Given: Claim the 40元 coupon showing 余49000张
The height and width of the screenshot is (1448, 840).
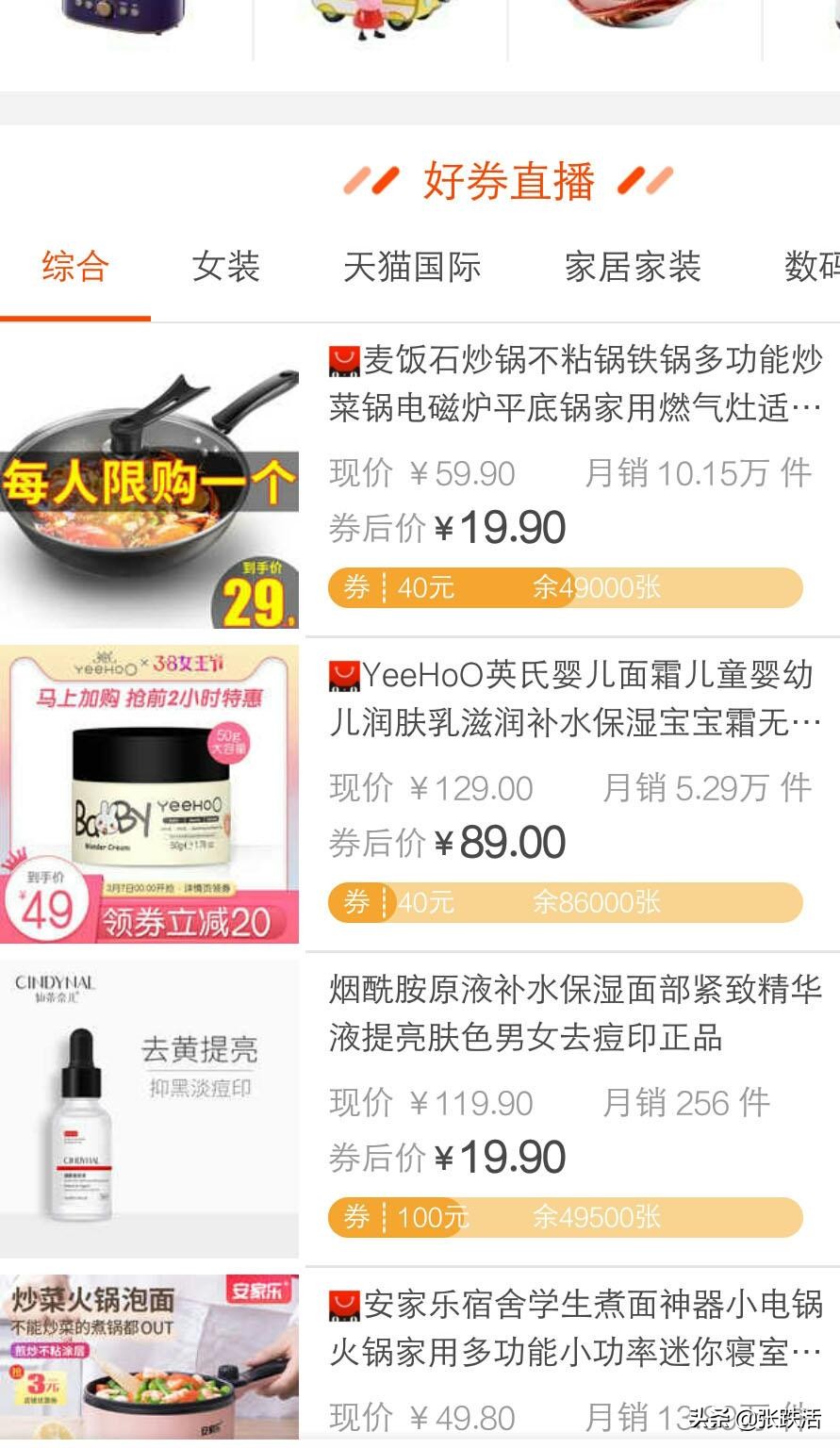Looking at the screenshot, I should (564, 586).
